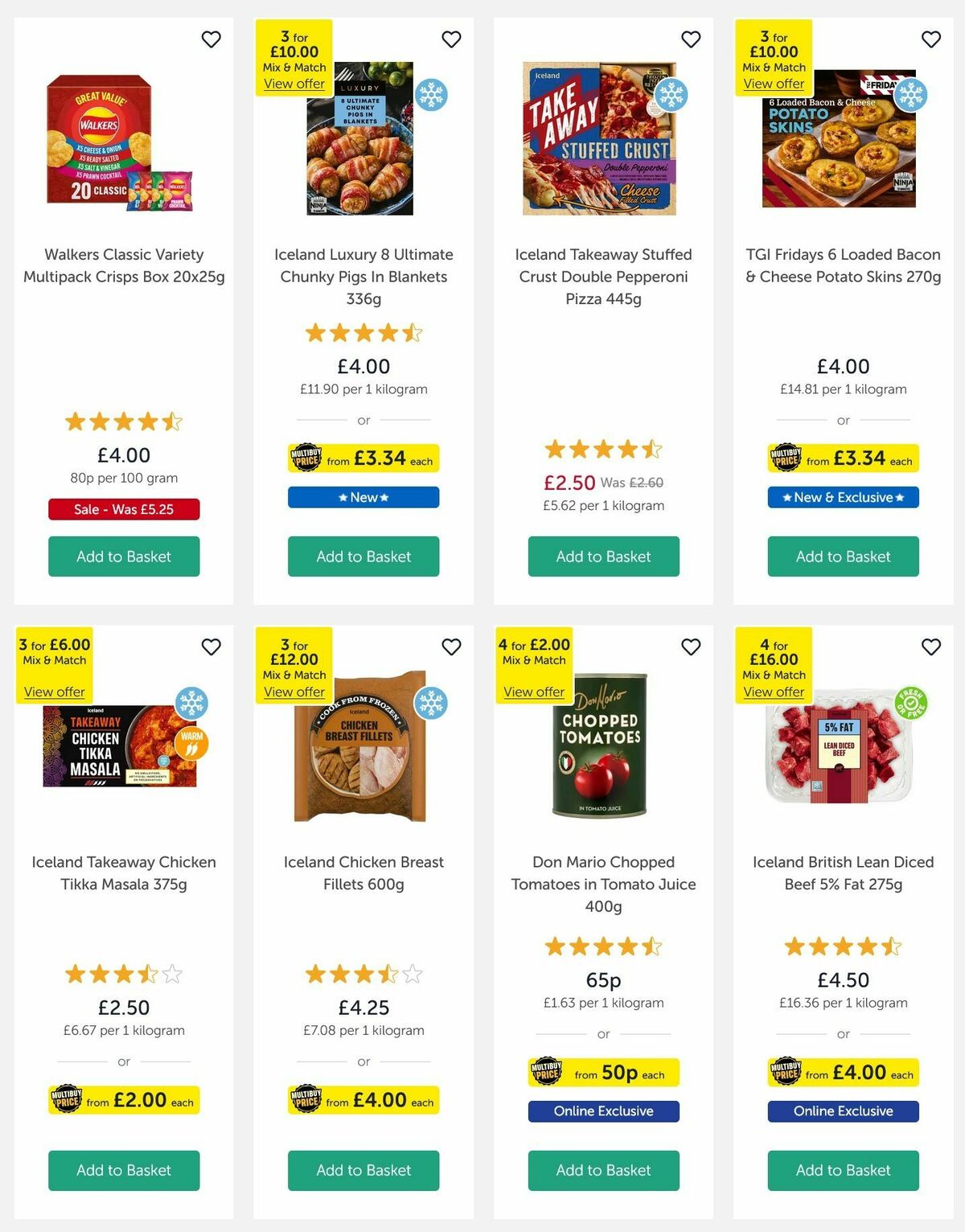Toggle the wishlist heart on Don Mario Chopped Tomatoes
This screenshot has height=1232, width=965.
[x=691, y=647]
